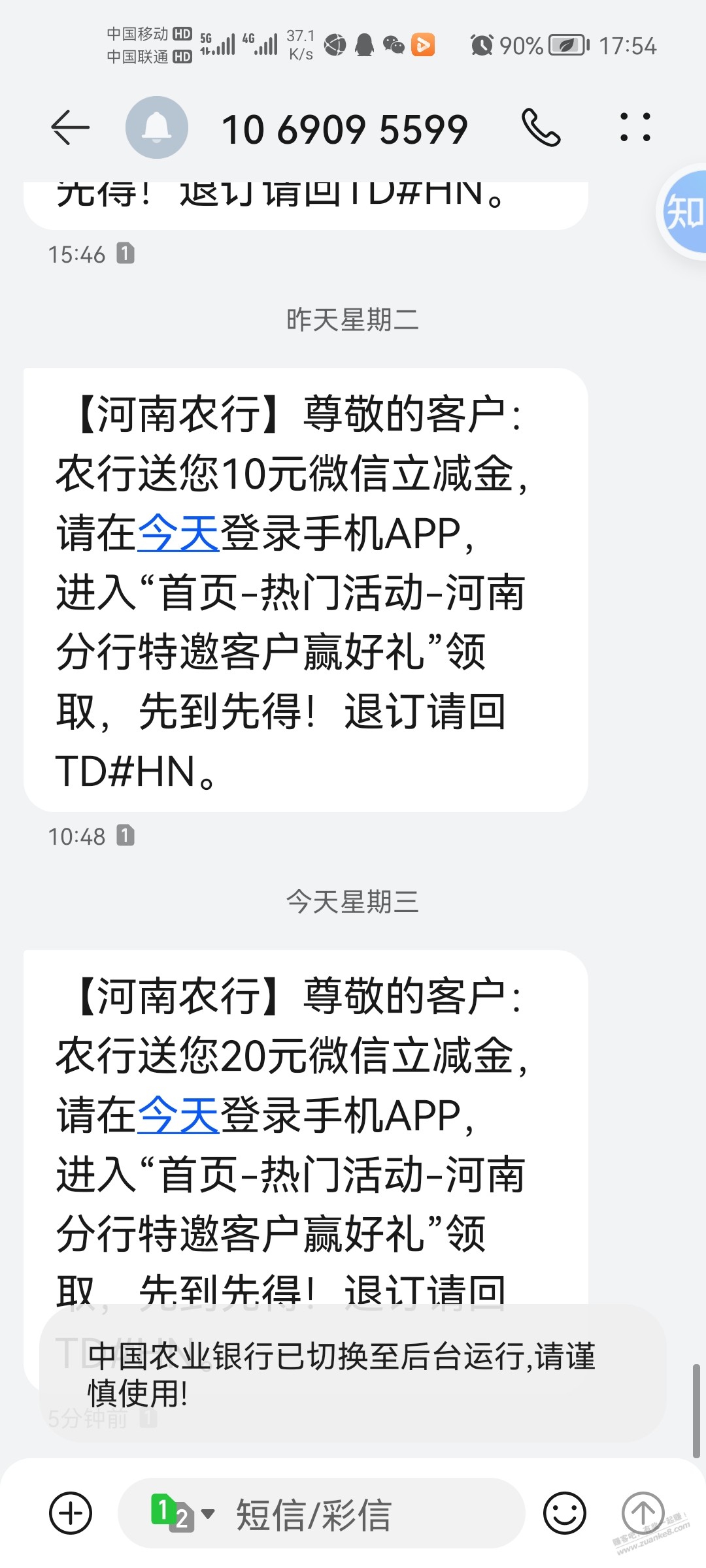This screenshot has width=706, height=1568.
Task: Send the message with the arrow button
Action: tap(643, 1513)
